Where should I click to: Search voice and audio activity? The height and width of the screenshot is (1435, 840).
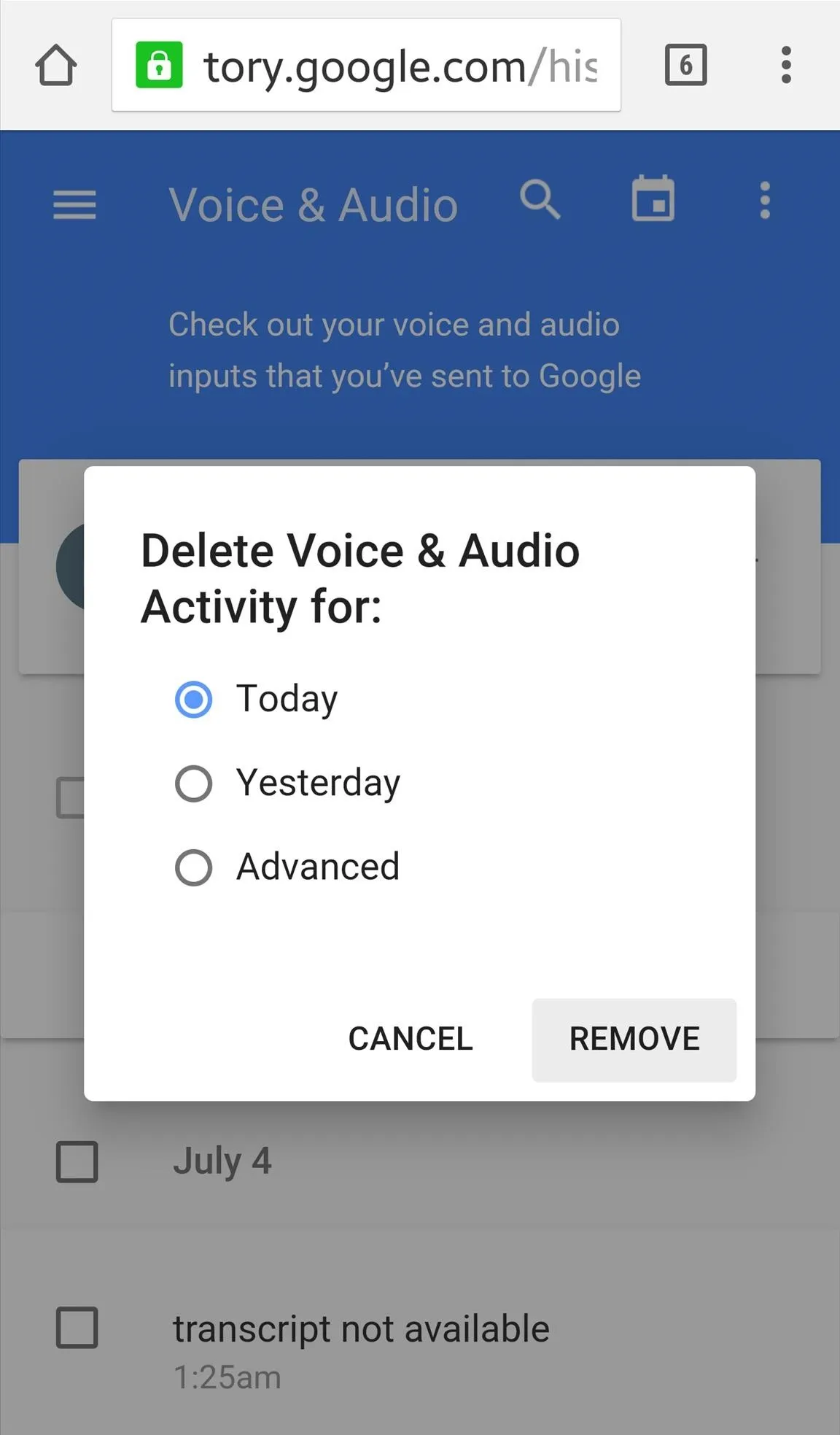[x=540, y=200]
